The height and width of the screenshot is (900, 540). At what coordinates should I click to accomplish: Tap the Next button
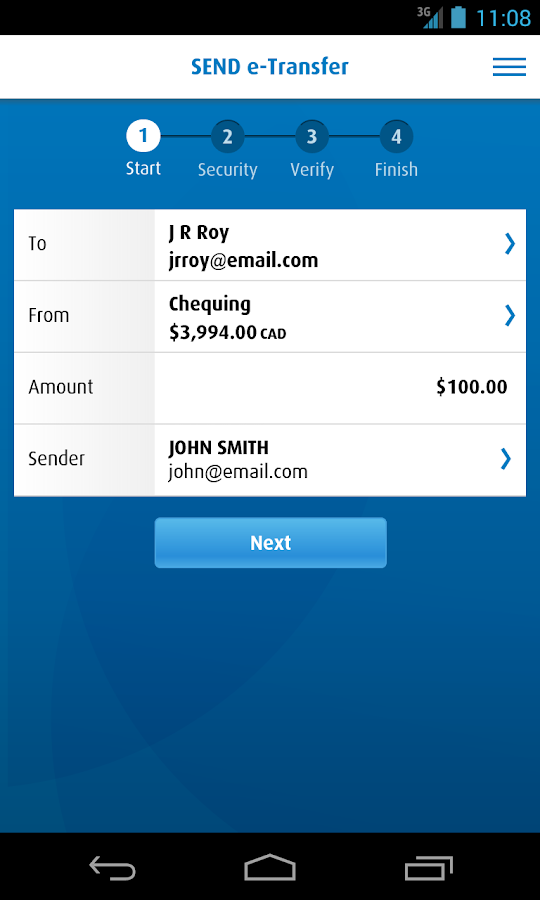point(270,543)
